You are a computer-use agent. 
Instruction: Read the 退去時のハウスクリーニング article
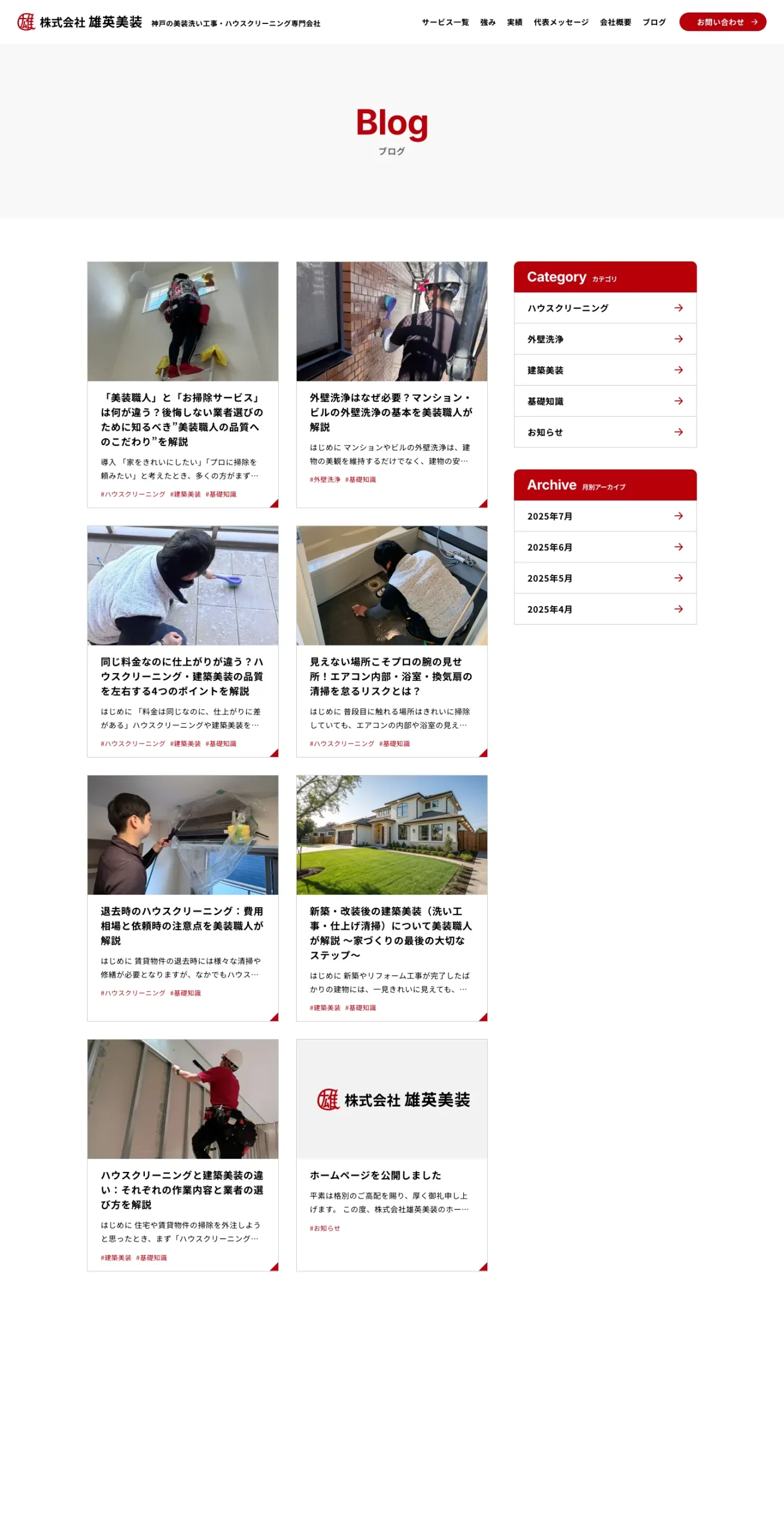pos(182,925)
